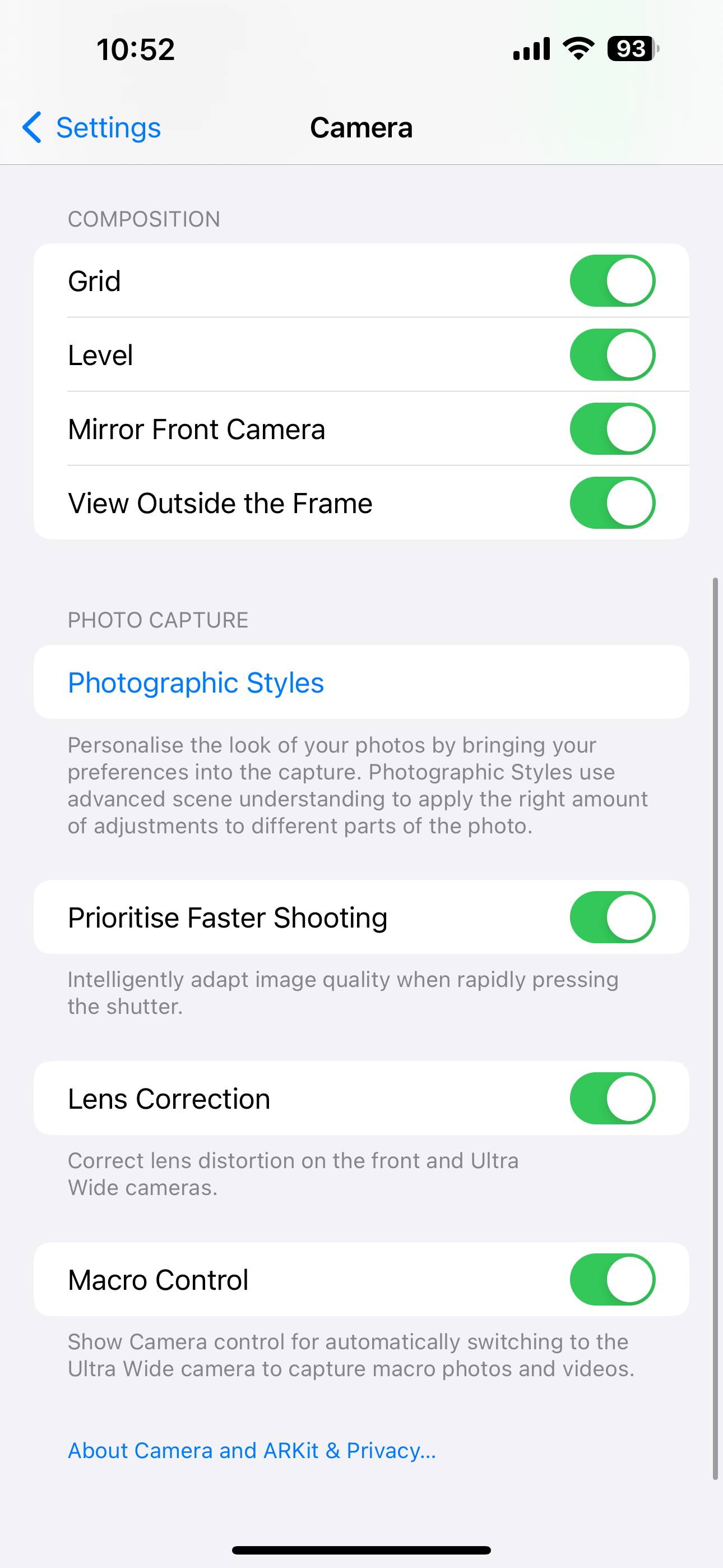Go back to Settings

pos(91,127)
